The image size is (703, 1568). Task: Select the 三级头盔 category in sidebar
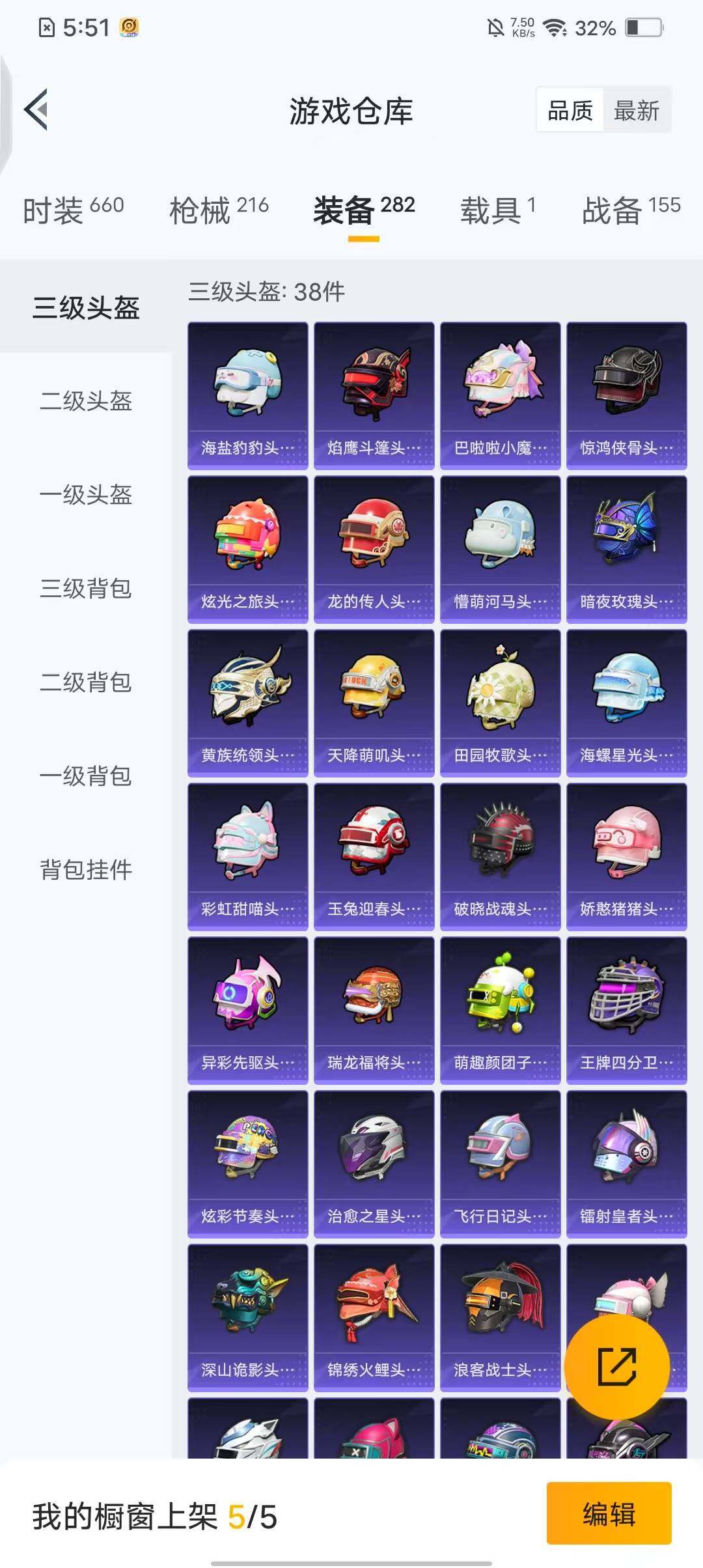pyautogui.click(x=87, y=309)
